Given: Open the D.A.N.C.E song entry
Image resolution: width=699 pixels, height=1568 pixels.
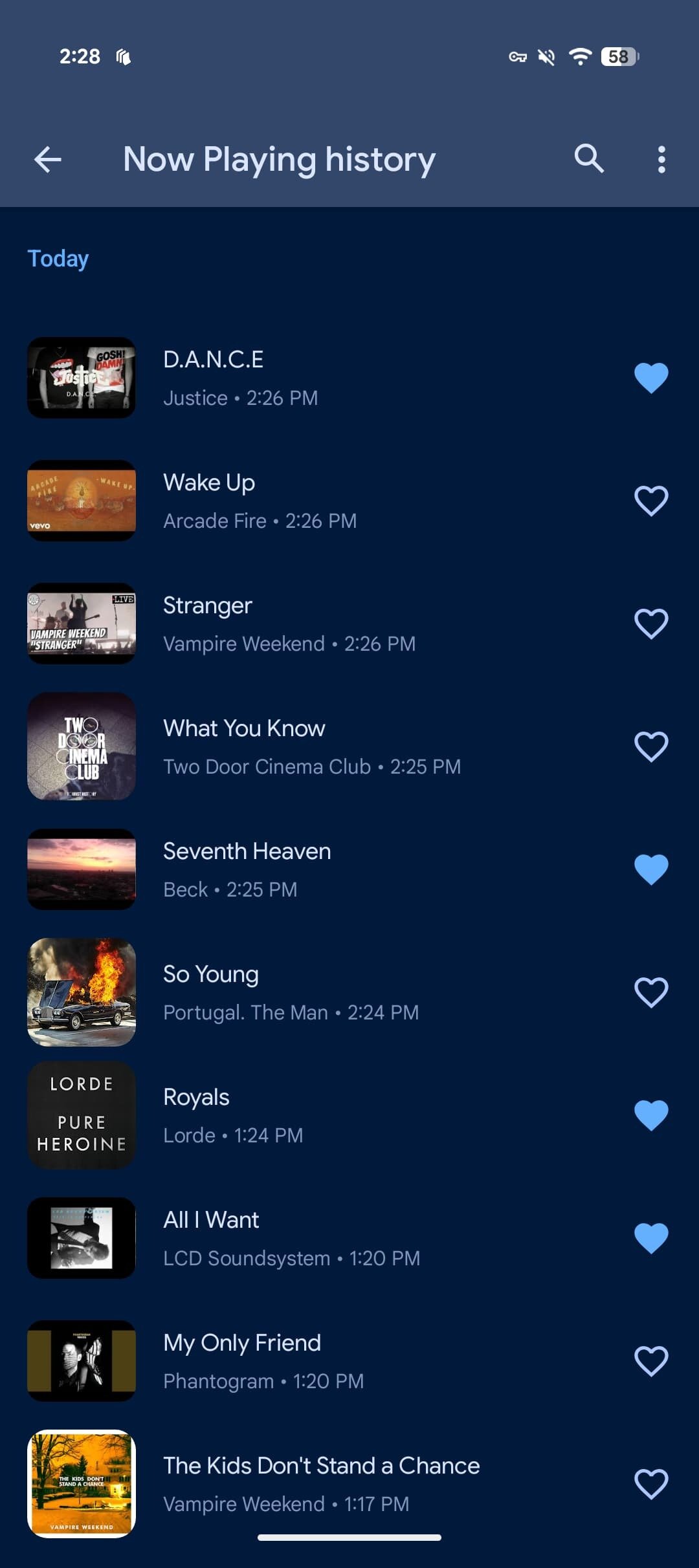Looking at the screenshot, I should [x=324, y=378].
